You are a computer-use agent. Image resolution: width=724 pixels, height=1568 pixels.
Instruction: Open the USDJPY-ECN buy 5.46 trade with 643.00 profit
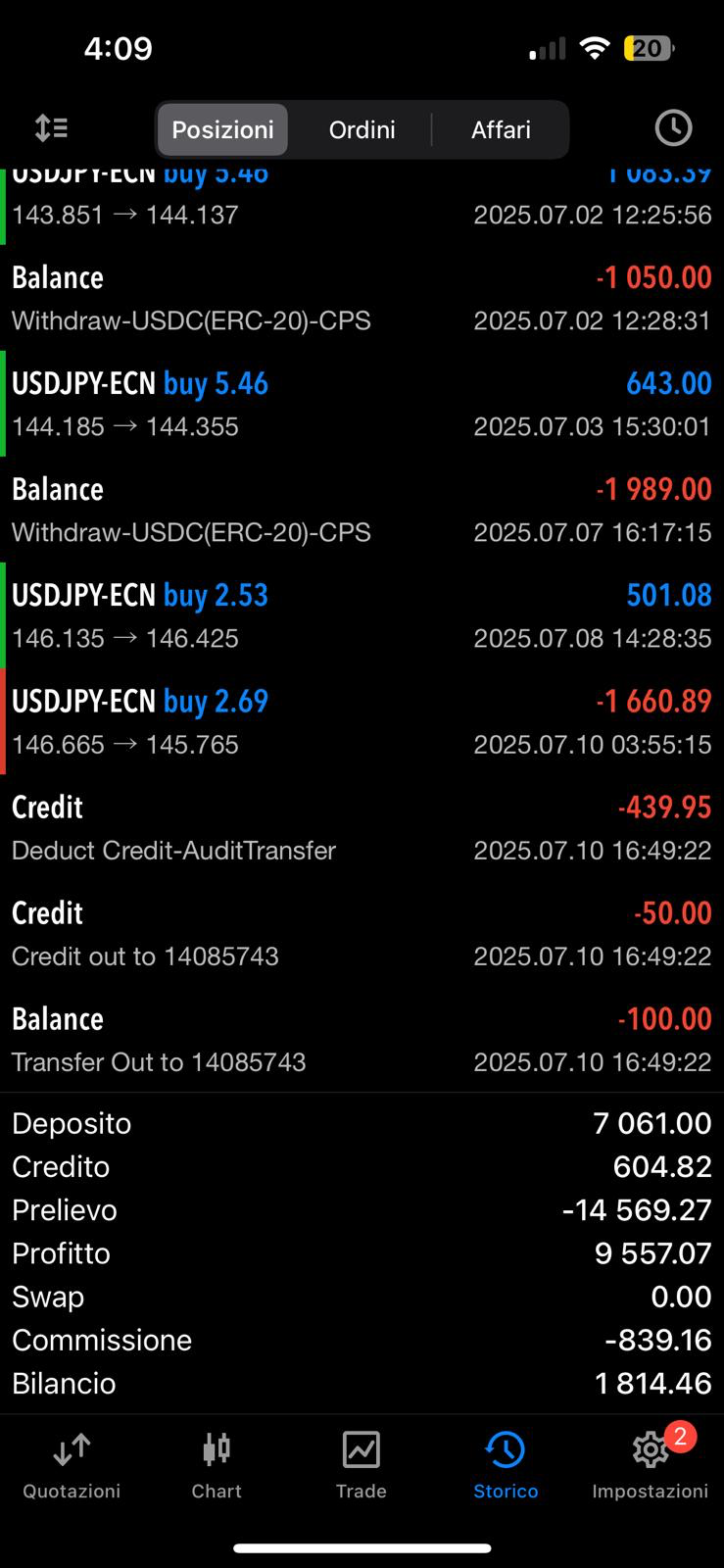click(x=362, y=404)
